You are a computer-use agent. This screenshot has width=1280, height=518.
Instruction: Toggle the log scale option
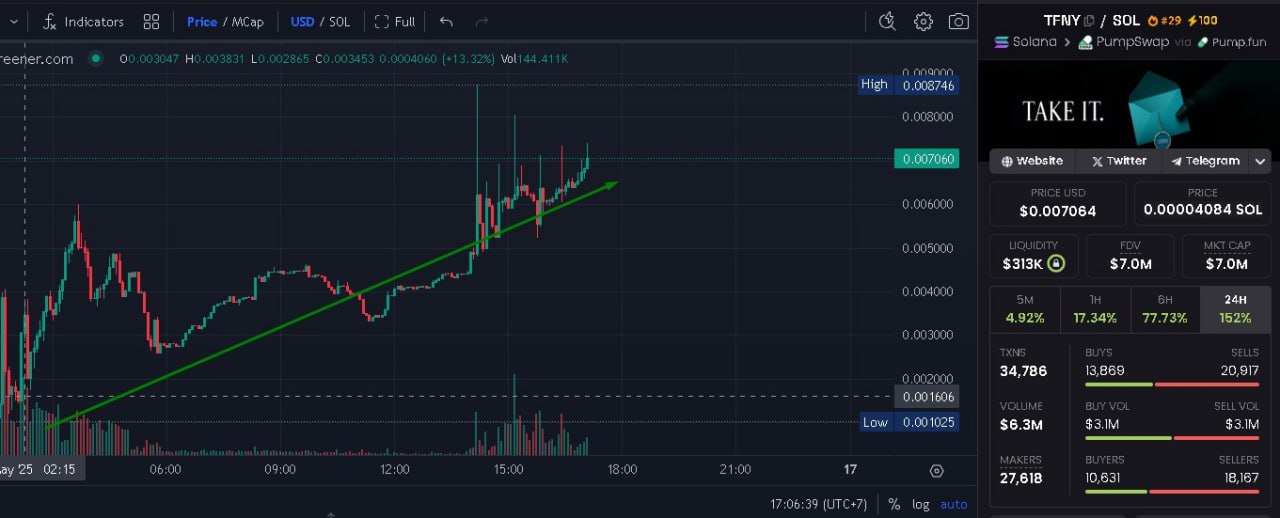(x=921, y=504)
